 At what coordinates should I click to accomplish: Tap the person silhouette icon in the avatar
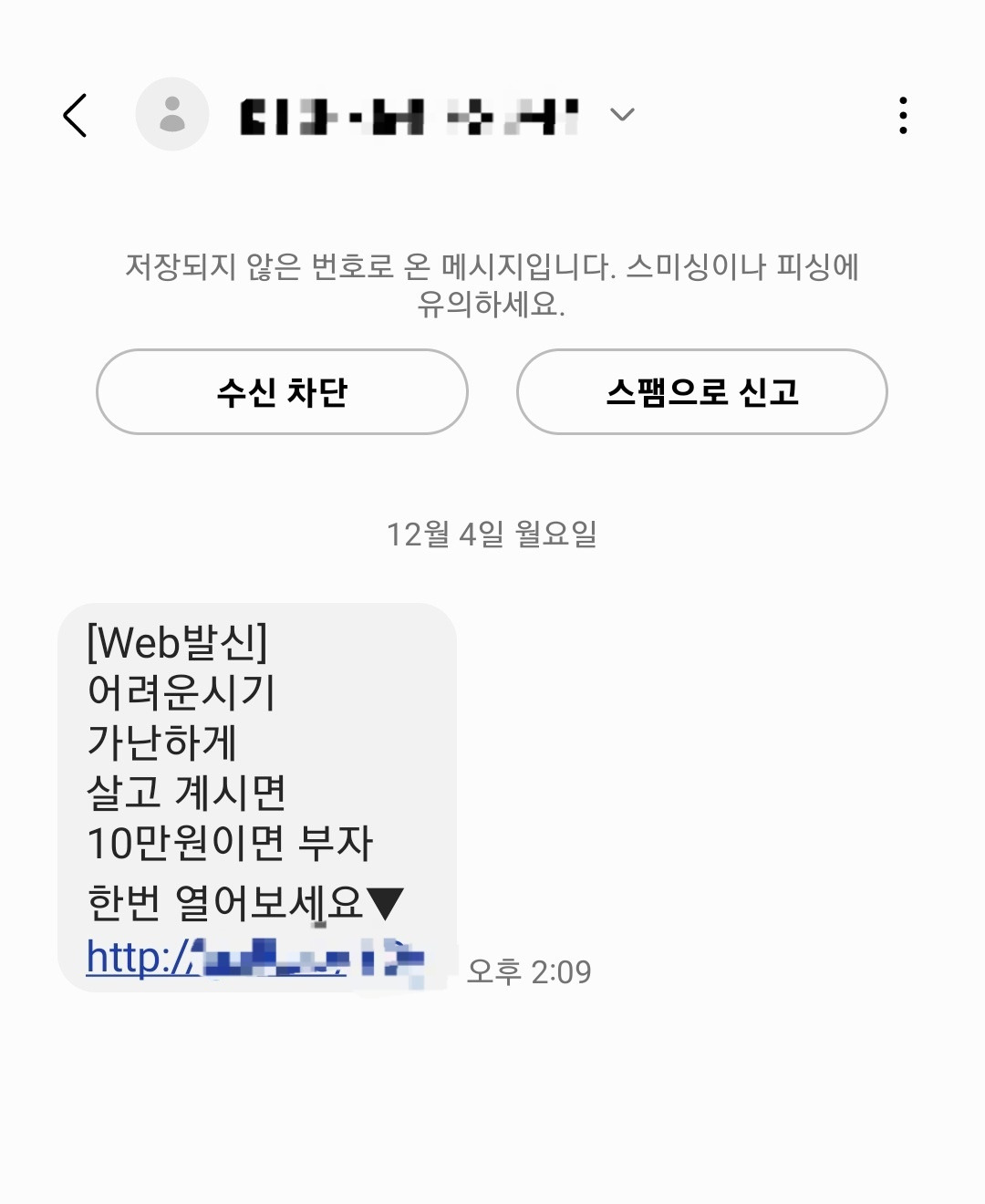(x=171, y=113)
